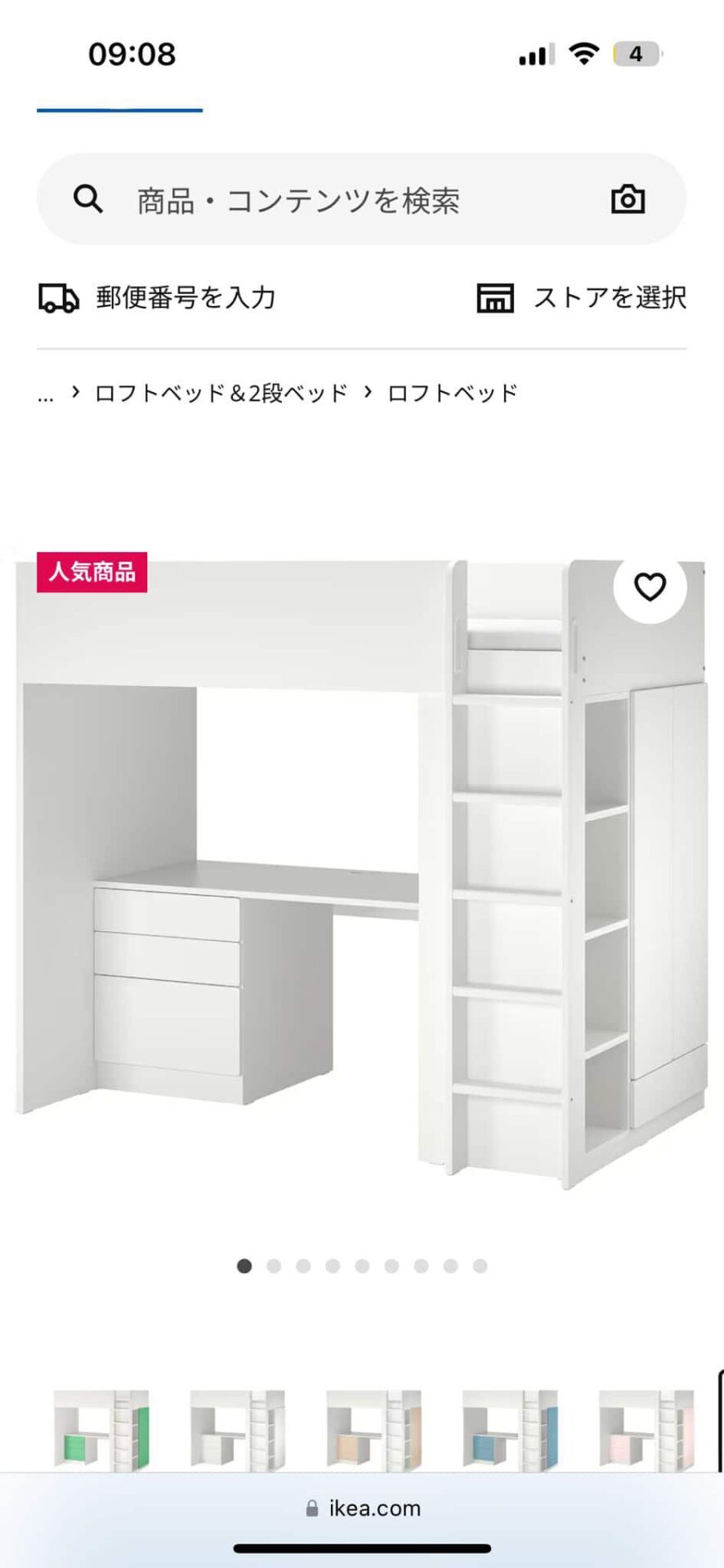724x1568 pixels.
Task: Select all-white variant thumbnail
Action: coord(238,1429)
